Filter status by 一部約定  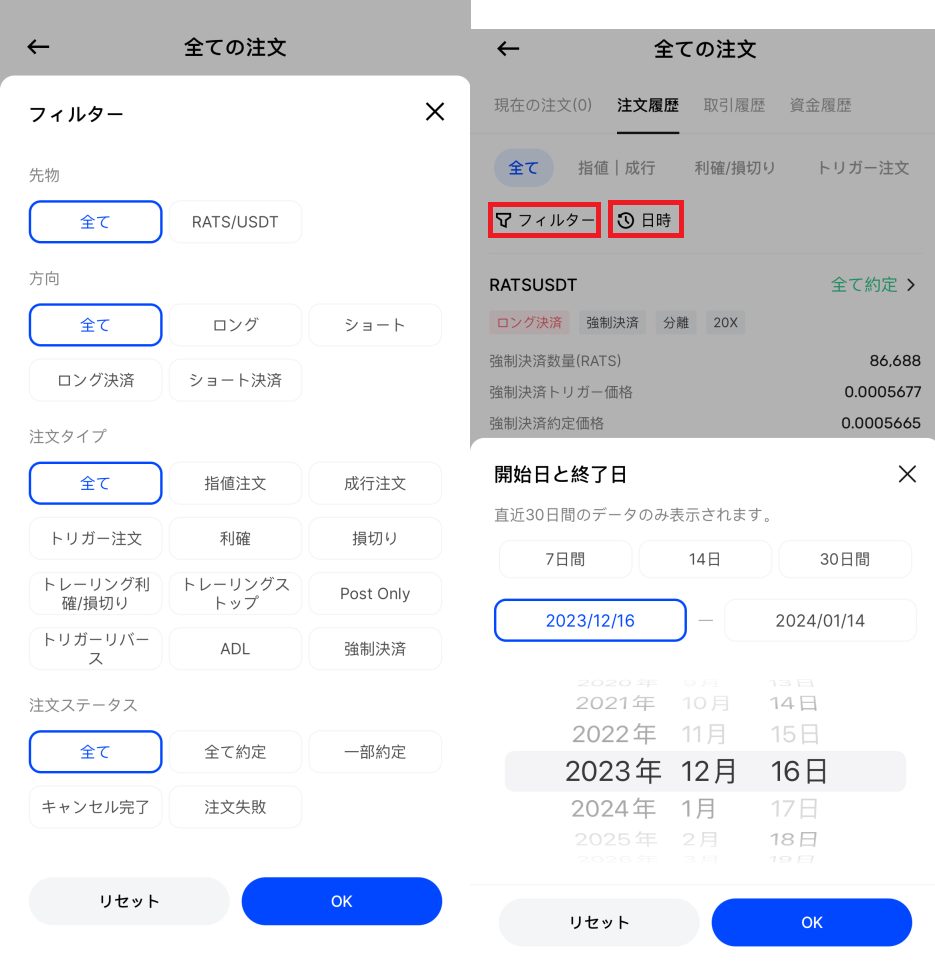(x=375, y=752)
